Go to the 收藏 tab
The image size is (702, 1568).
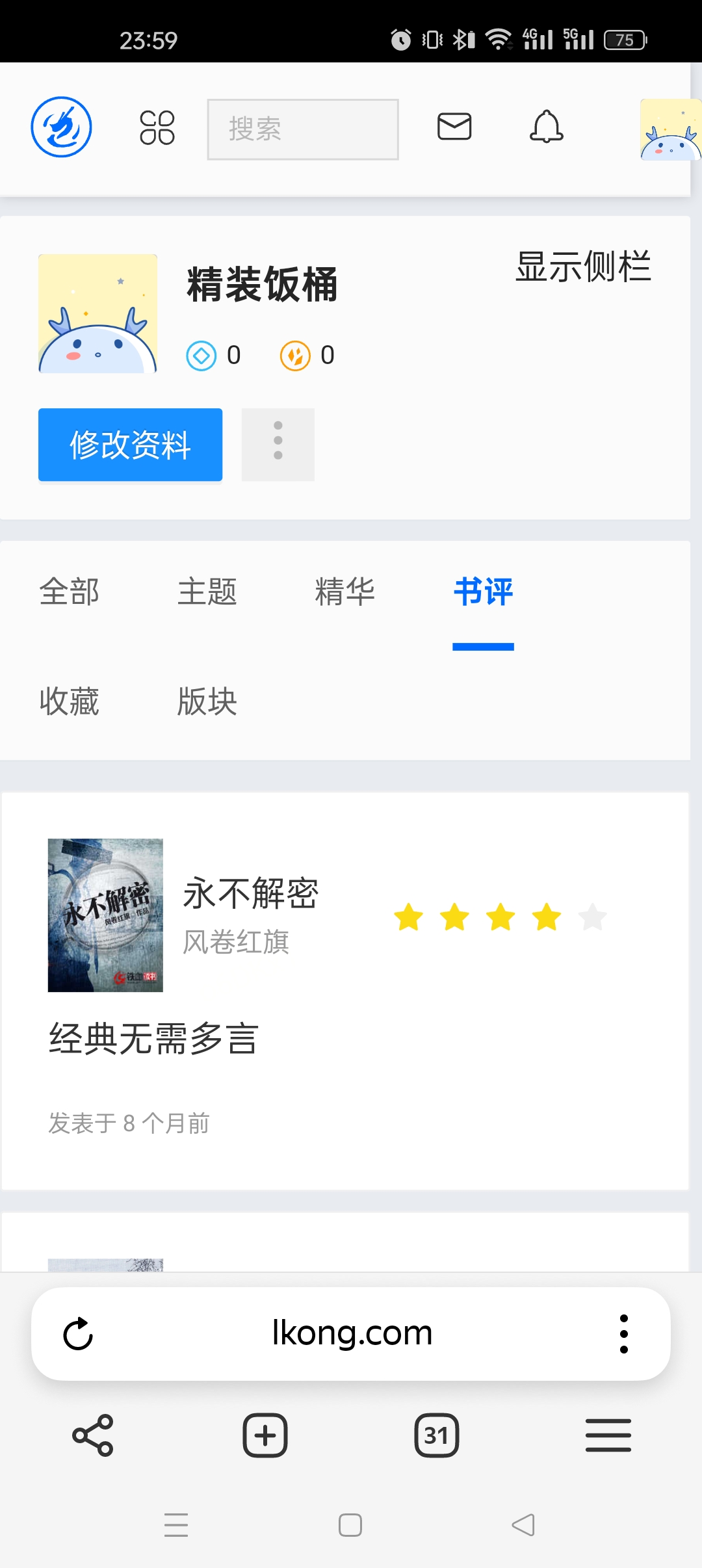70,701
